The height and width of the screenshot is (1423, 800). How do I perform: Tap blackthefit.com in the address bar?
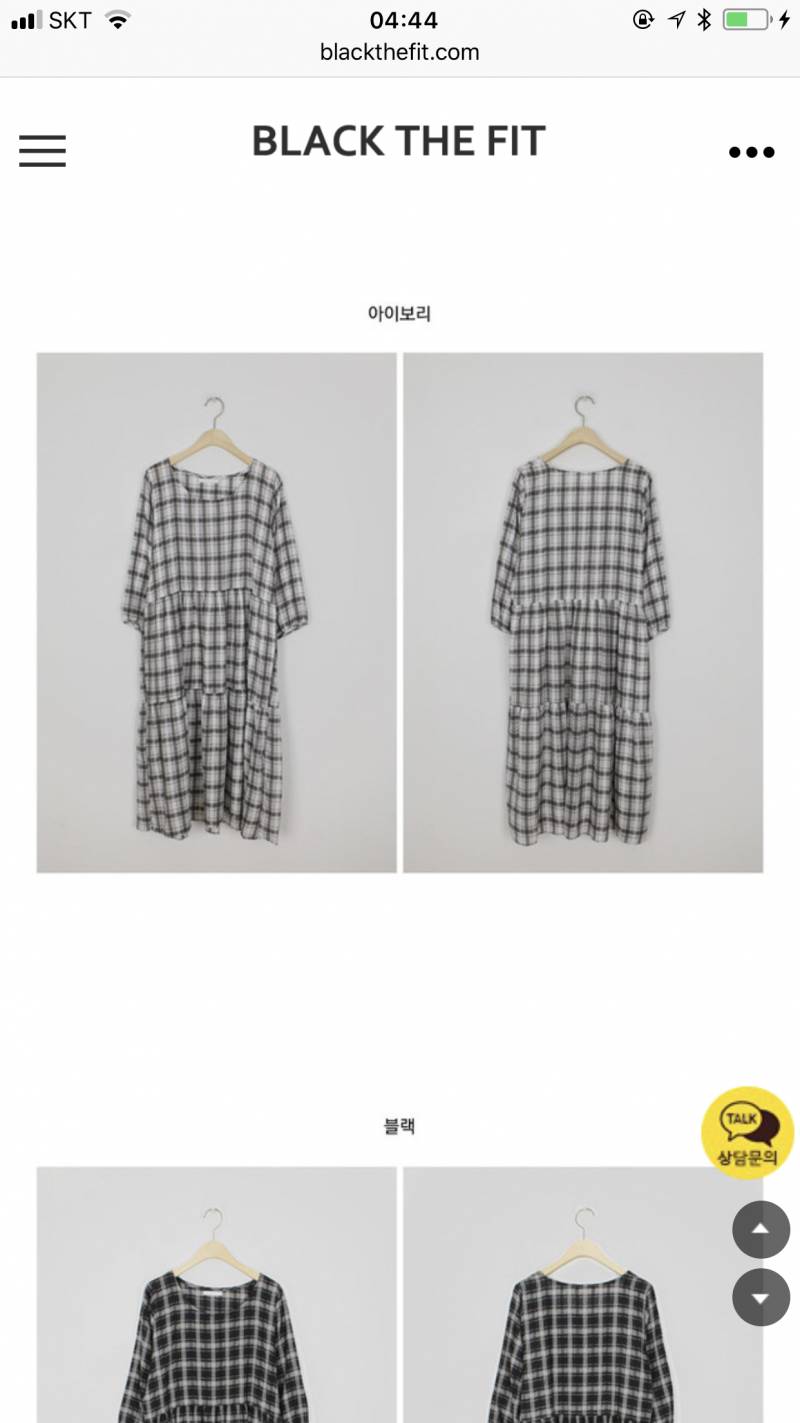pyautogui.click(x=398, y=53)
